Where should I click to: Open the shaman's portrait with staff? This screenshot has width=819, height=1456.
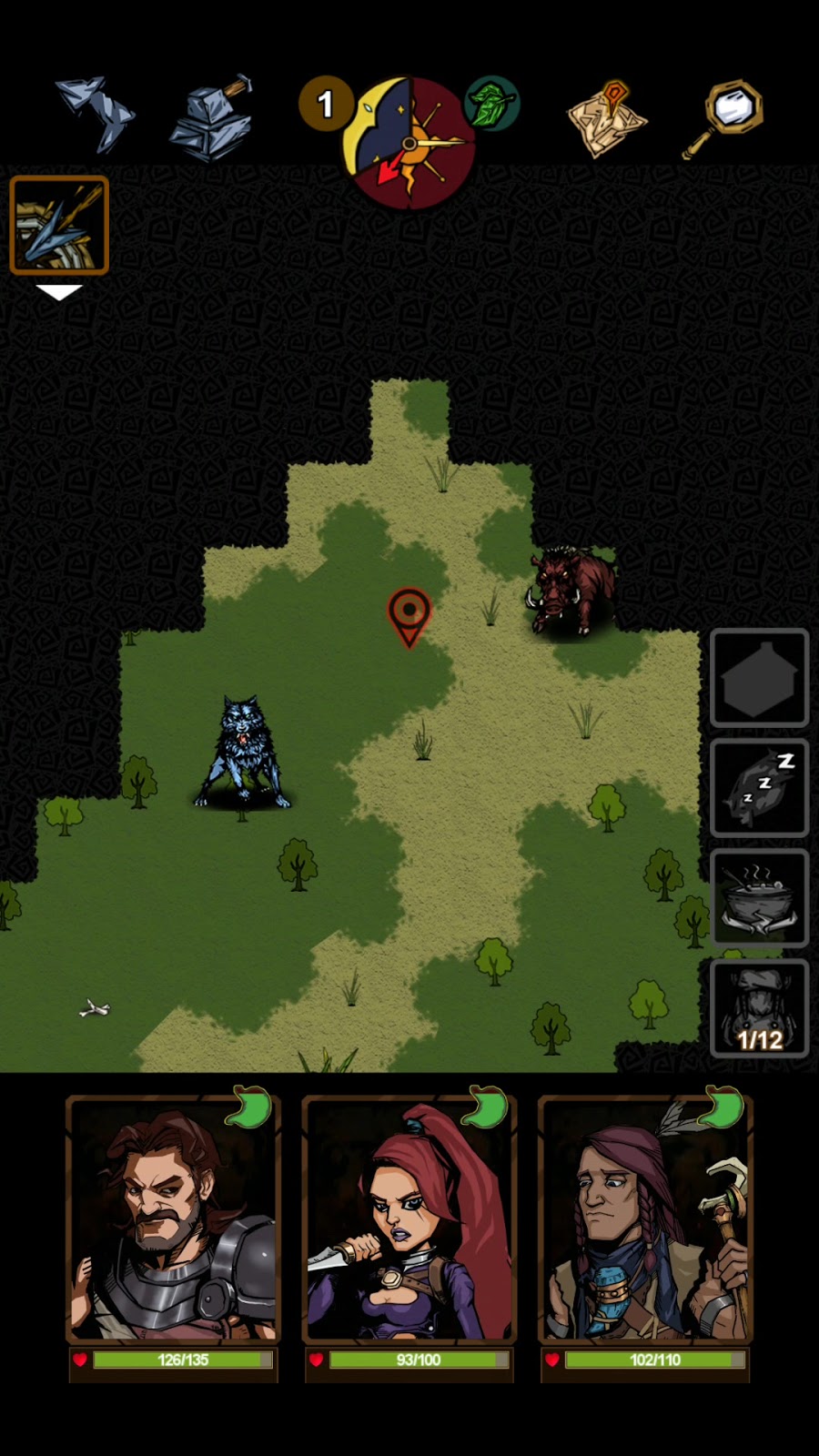646,1219
